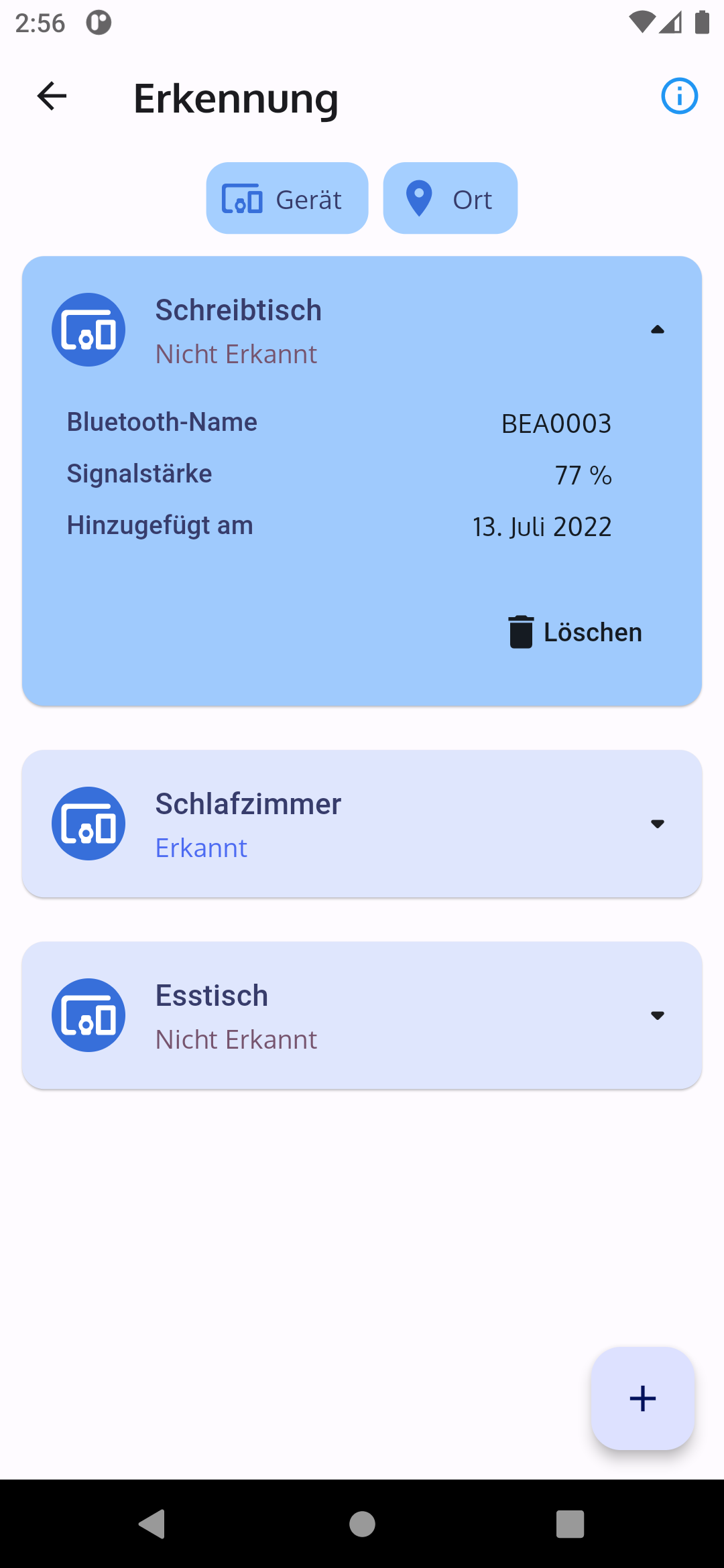Open the info icon in the app bar
The height and width of the screenshot is (1568, 724).
679,96
